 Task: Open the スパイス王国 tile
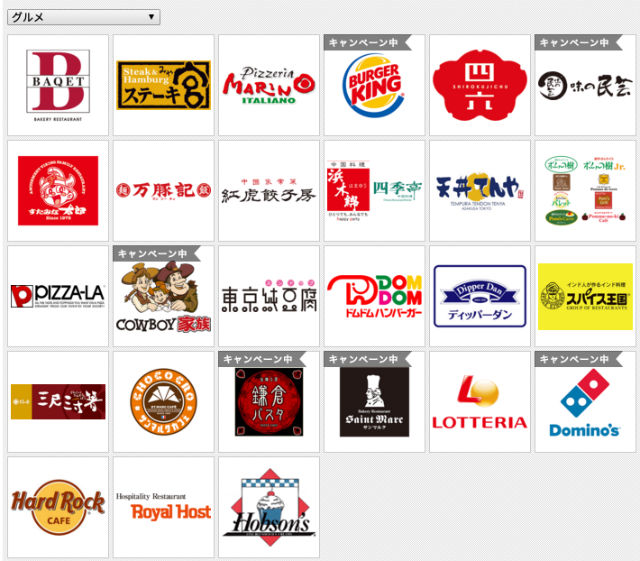coord(585,296)
